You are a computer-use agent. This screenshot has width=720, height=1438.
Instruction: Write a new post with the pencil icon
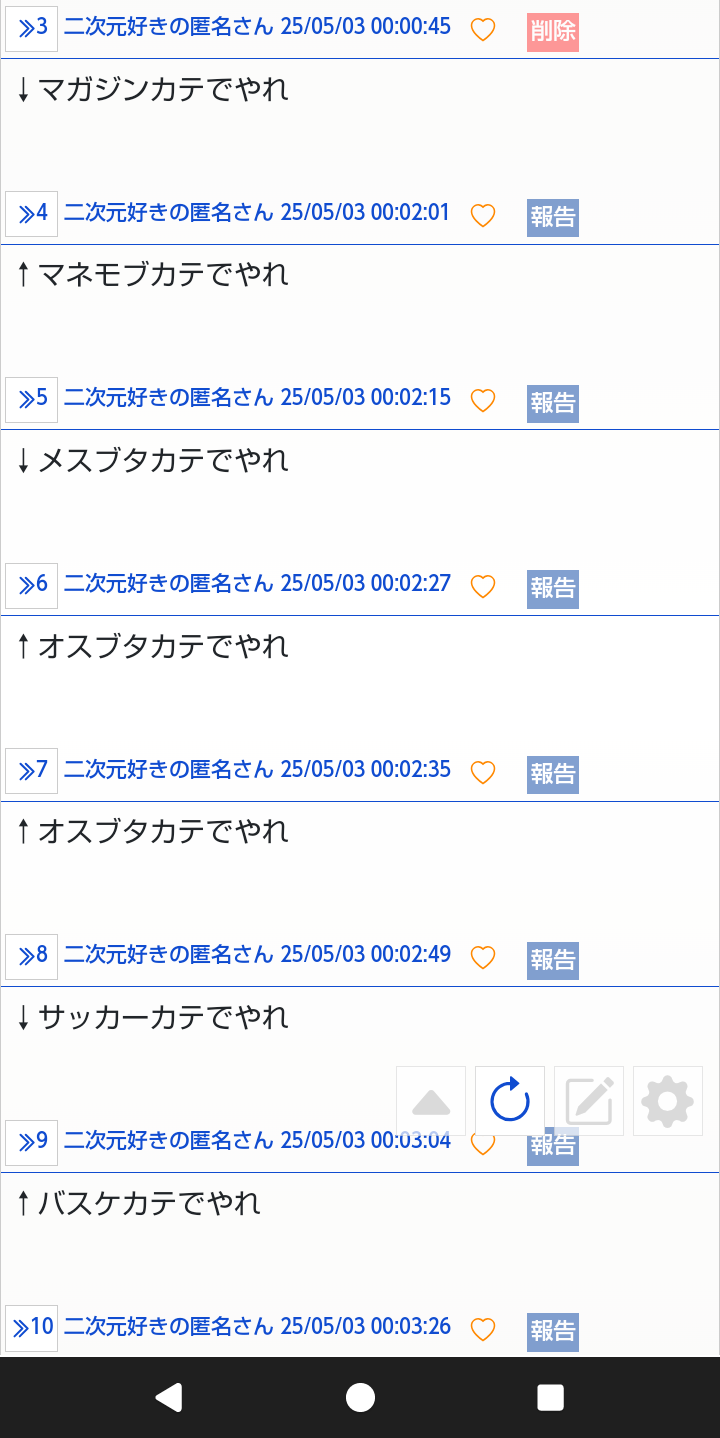pyautogui.click(x=589, y=1101)
